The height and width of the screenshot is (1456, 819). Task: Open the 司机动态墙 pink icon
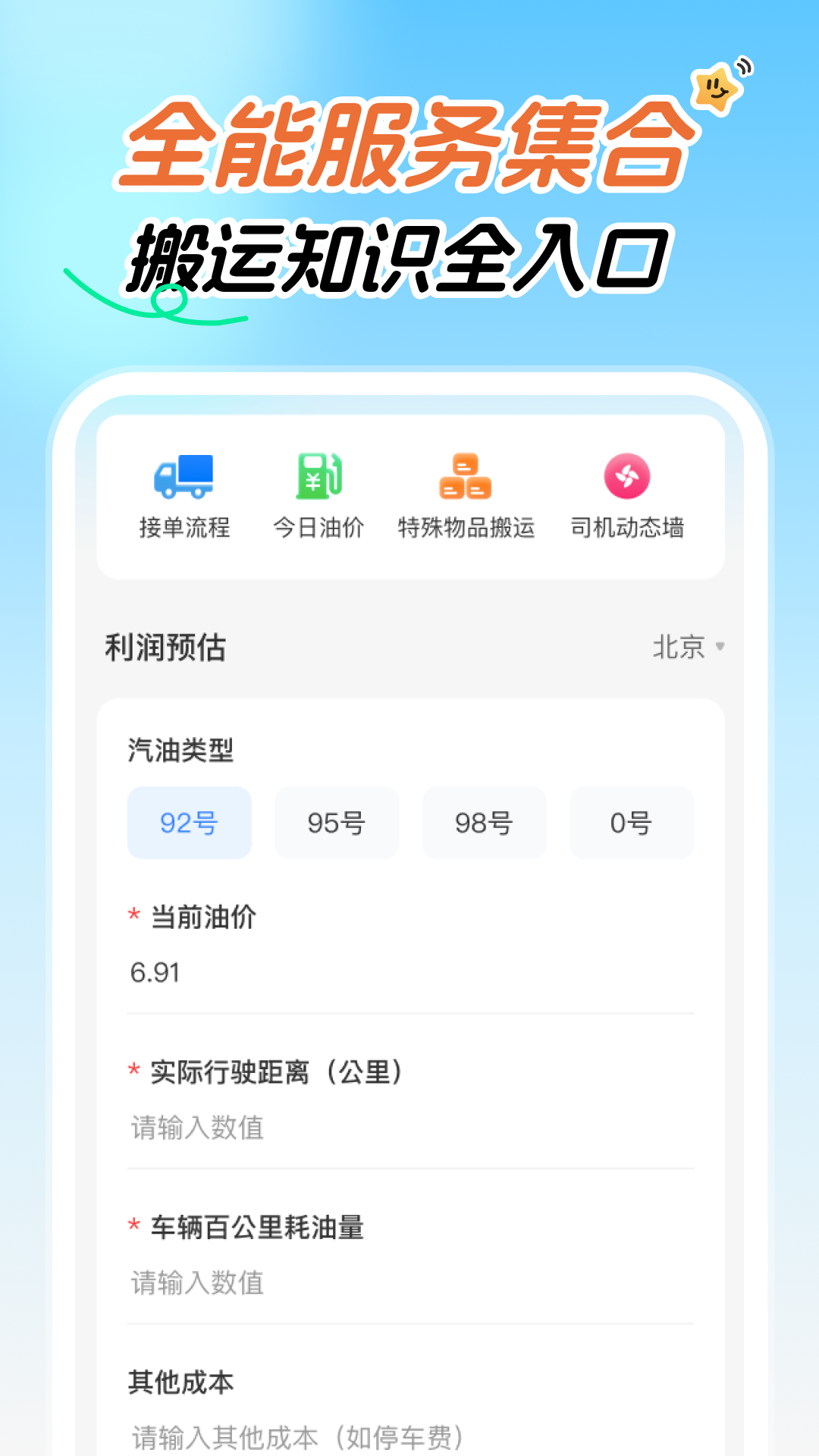coord(626,476)
